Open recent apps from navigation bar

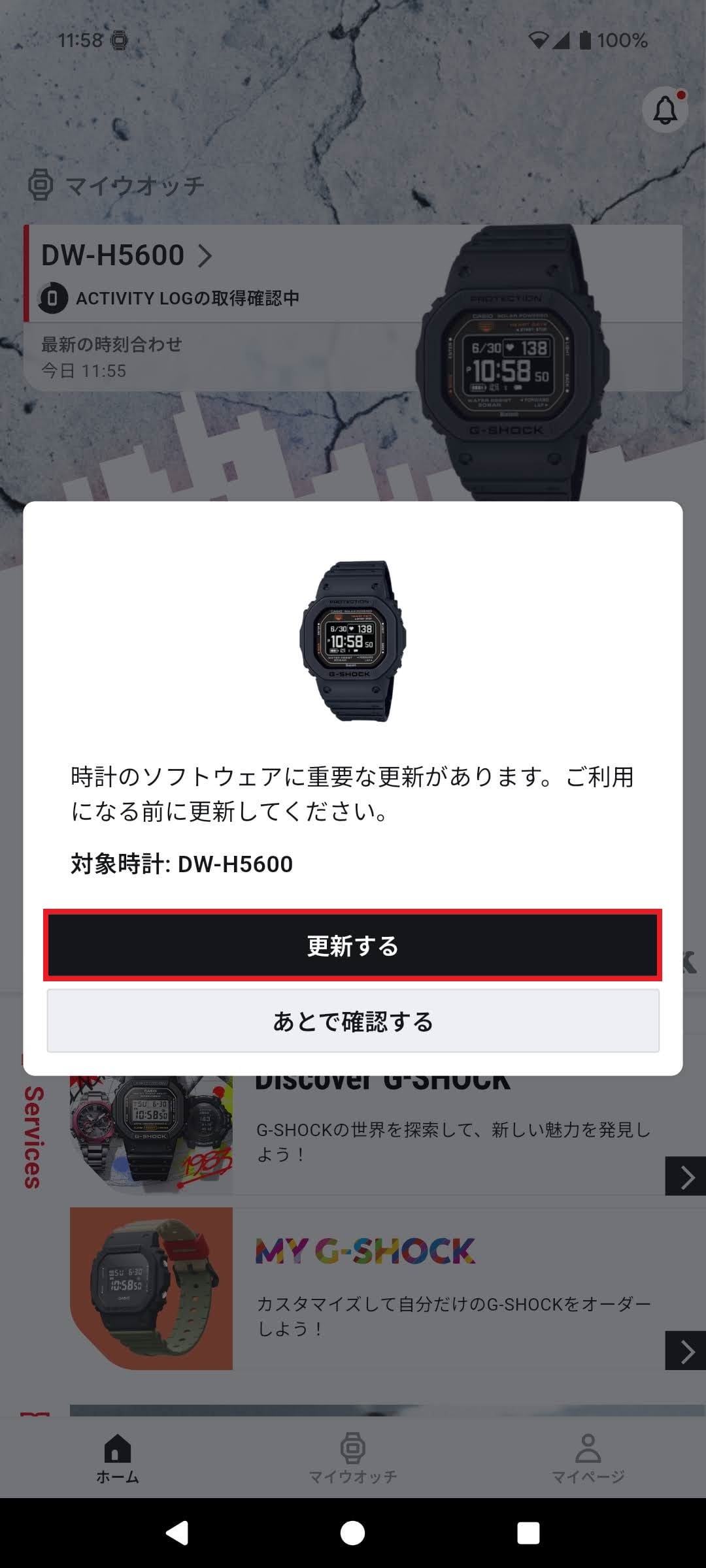coord(528,1533)
